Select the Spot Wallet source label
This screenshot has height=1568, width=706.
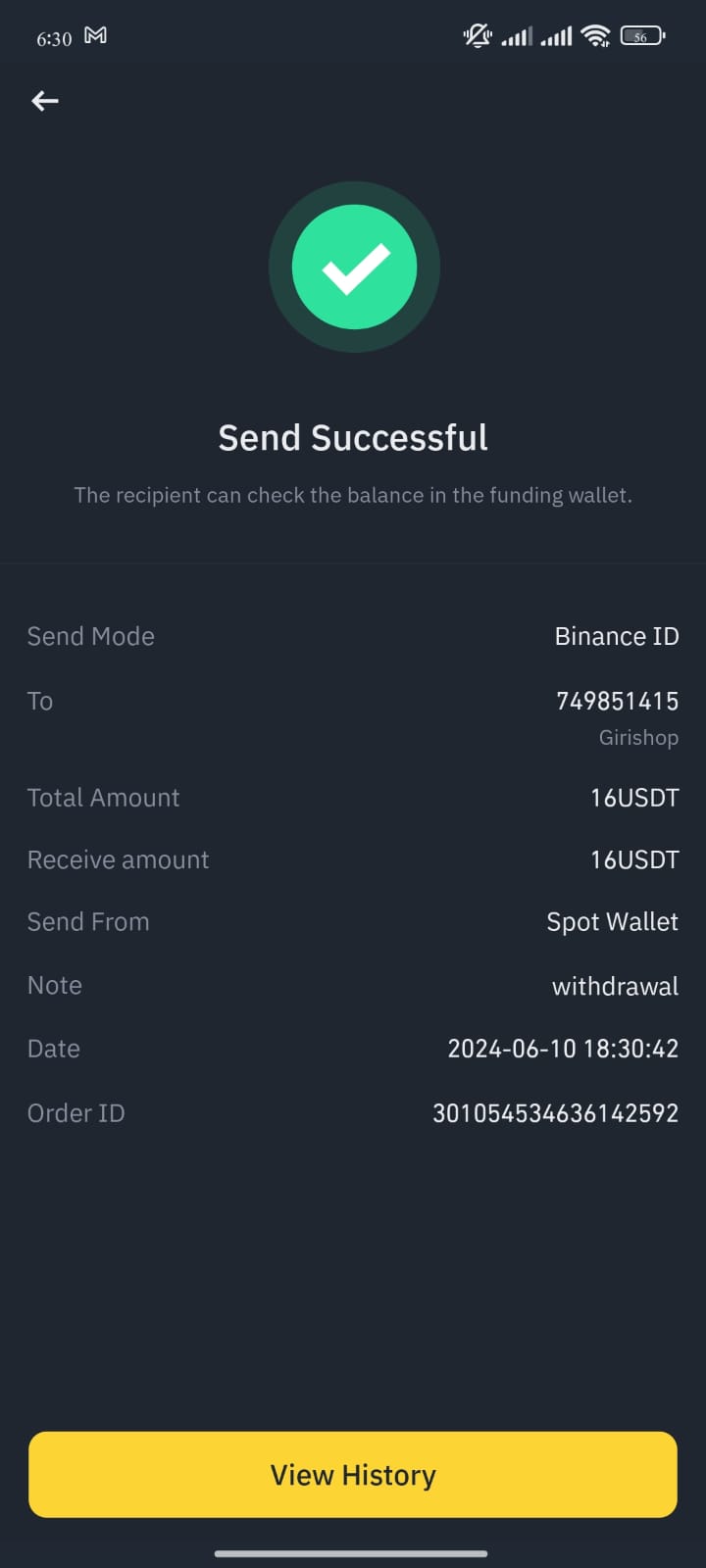point(612,921)
